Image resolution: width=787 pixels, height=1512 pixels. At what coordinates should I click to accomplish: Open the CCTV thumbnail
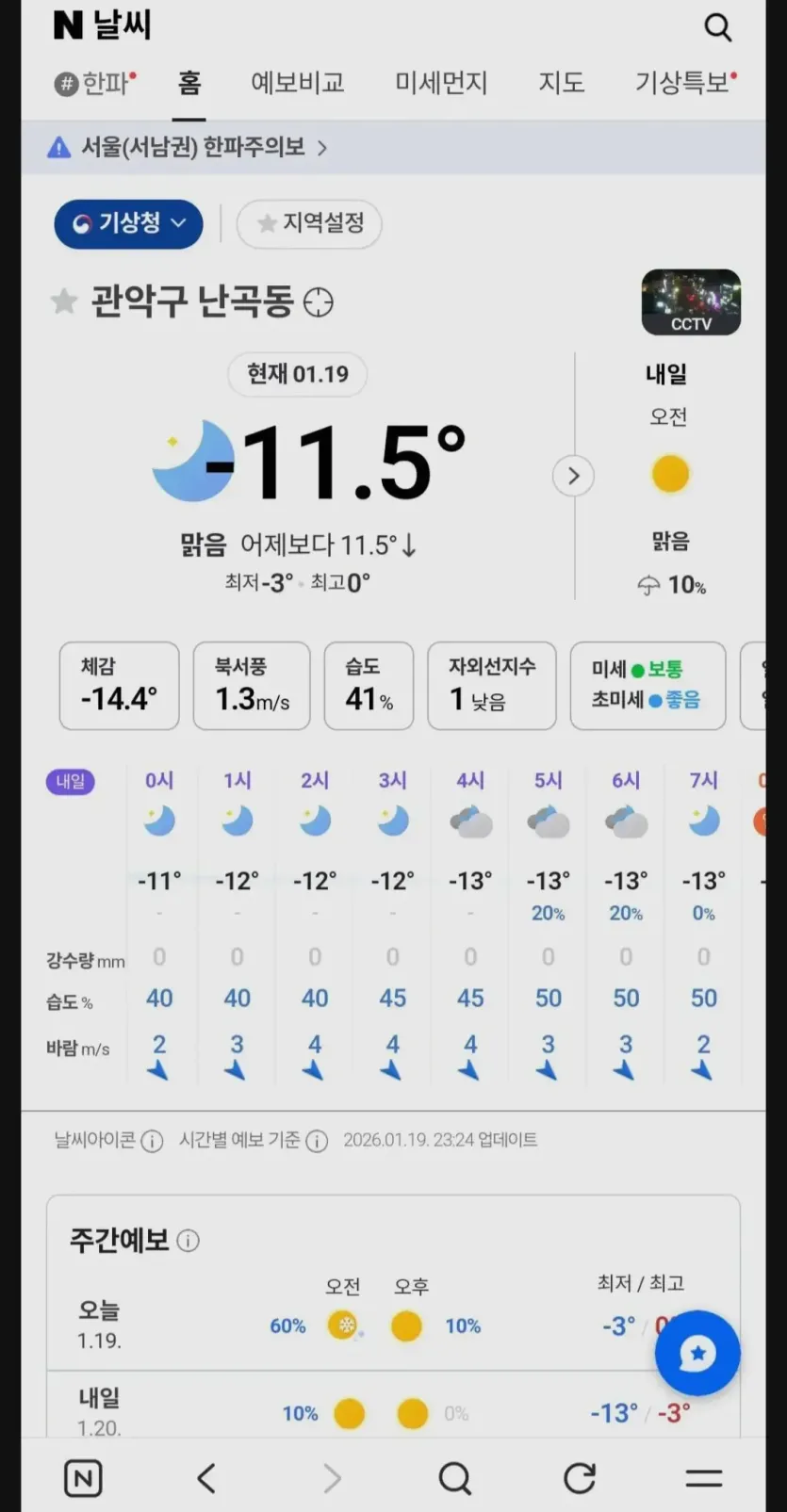point(691,302)
